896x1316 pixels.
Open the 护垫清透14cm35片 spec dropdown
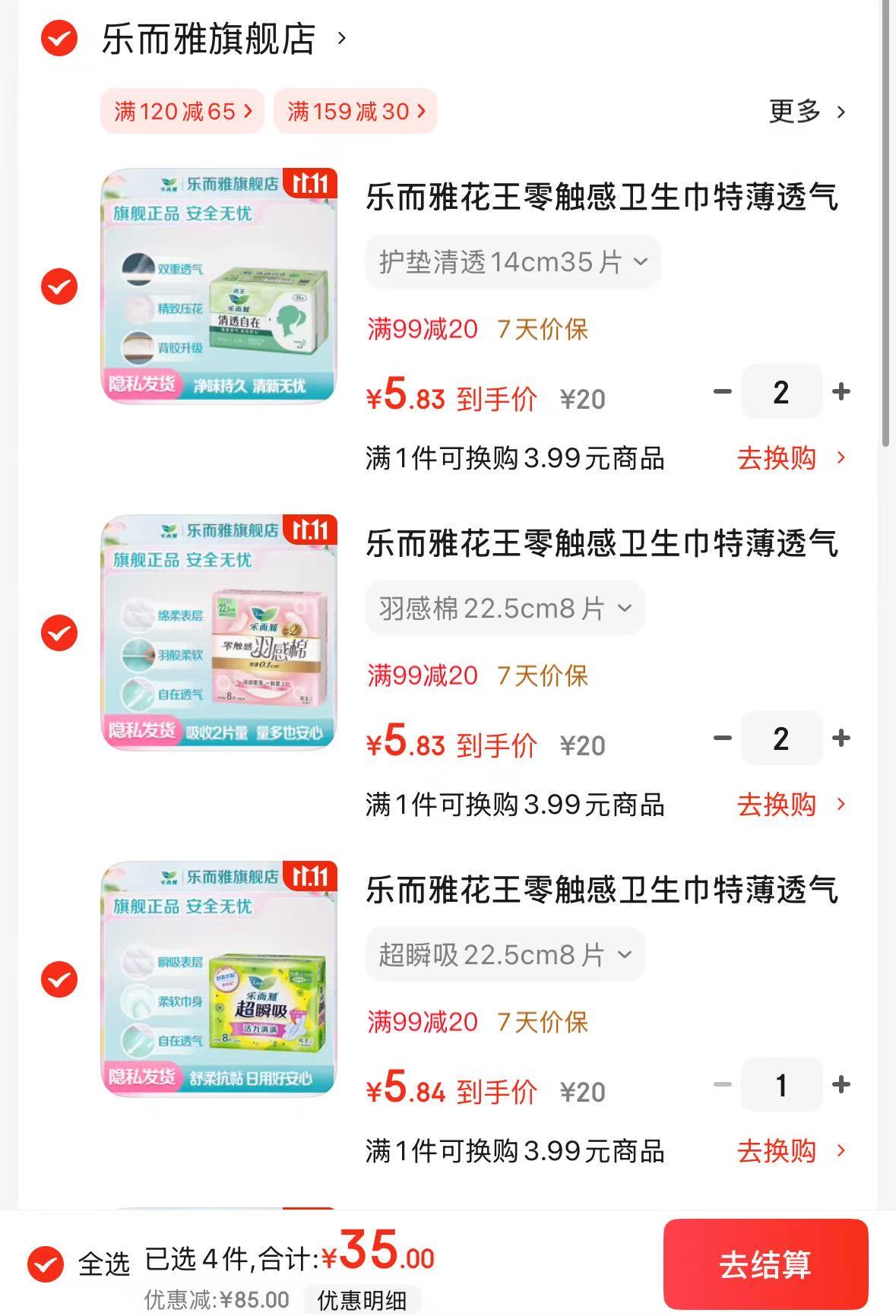click(512, 262)
